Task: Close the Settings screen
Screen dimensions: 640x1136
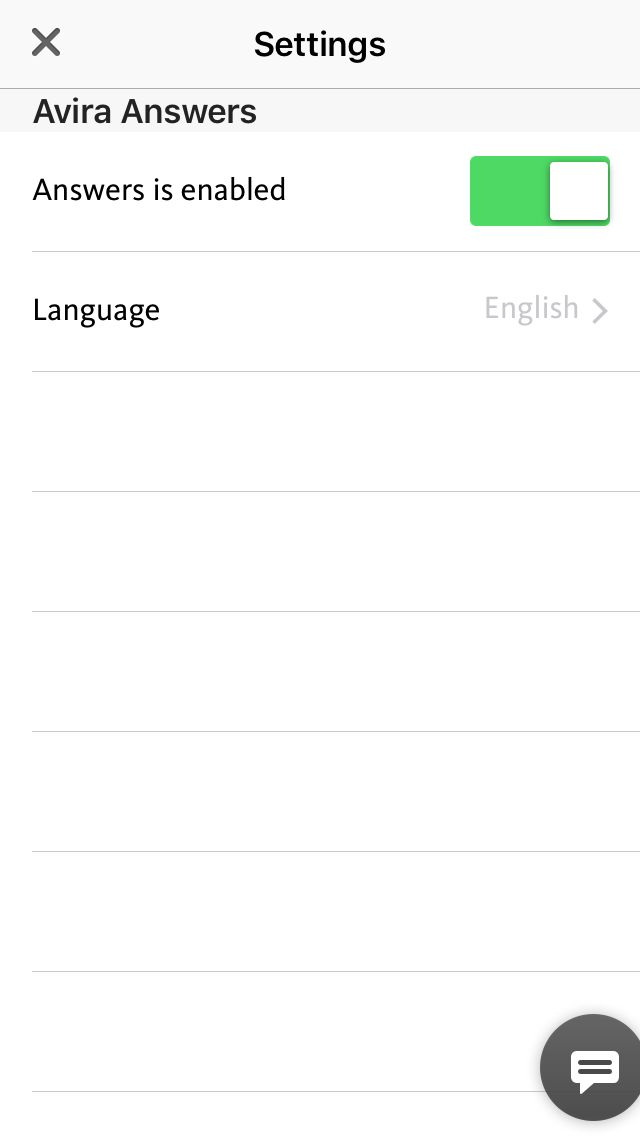Action: pos(46,43)
